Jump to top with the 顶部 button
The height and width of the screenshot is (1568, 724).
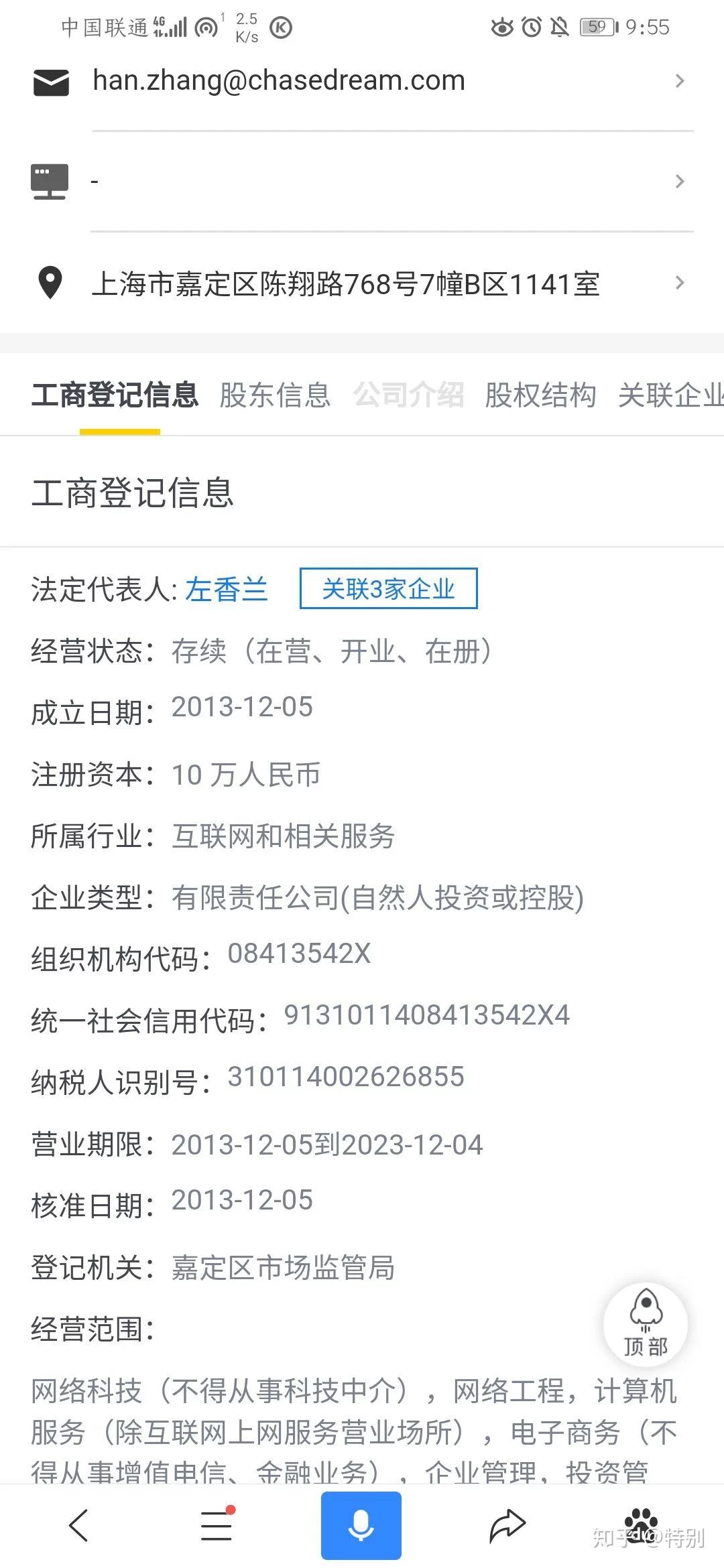click(646, 1324)
